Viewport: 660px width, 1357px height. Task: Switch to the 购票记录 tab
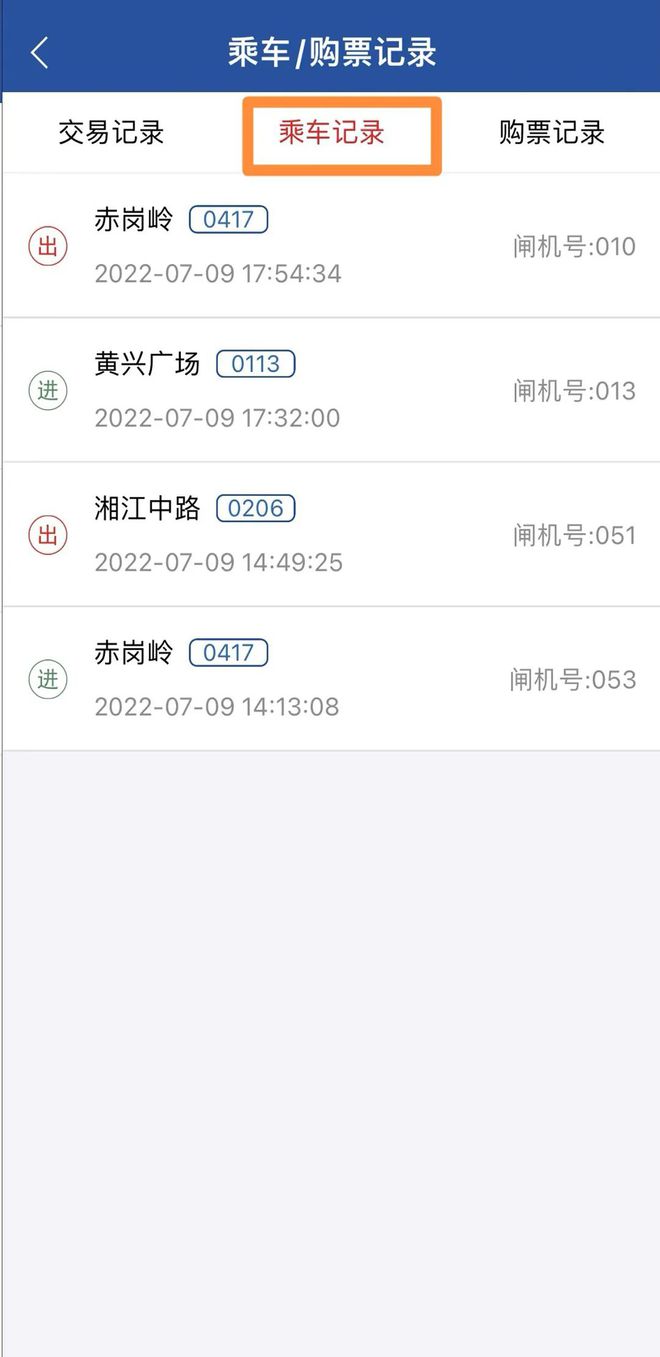coord(552,133)
